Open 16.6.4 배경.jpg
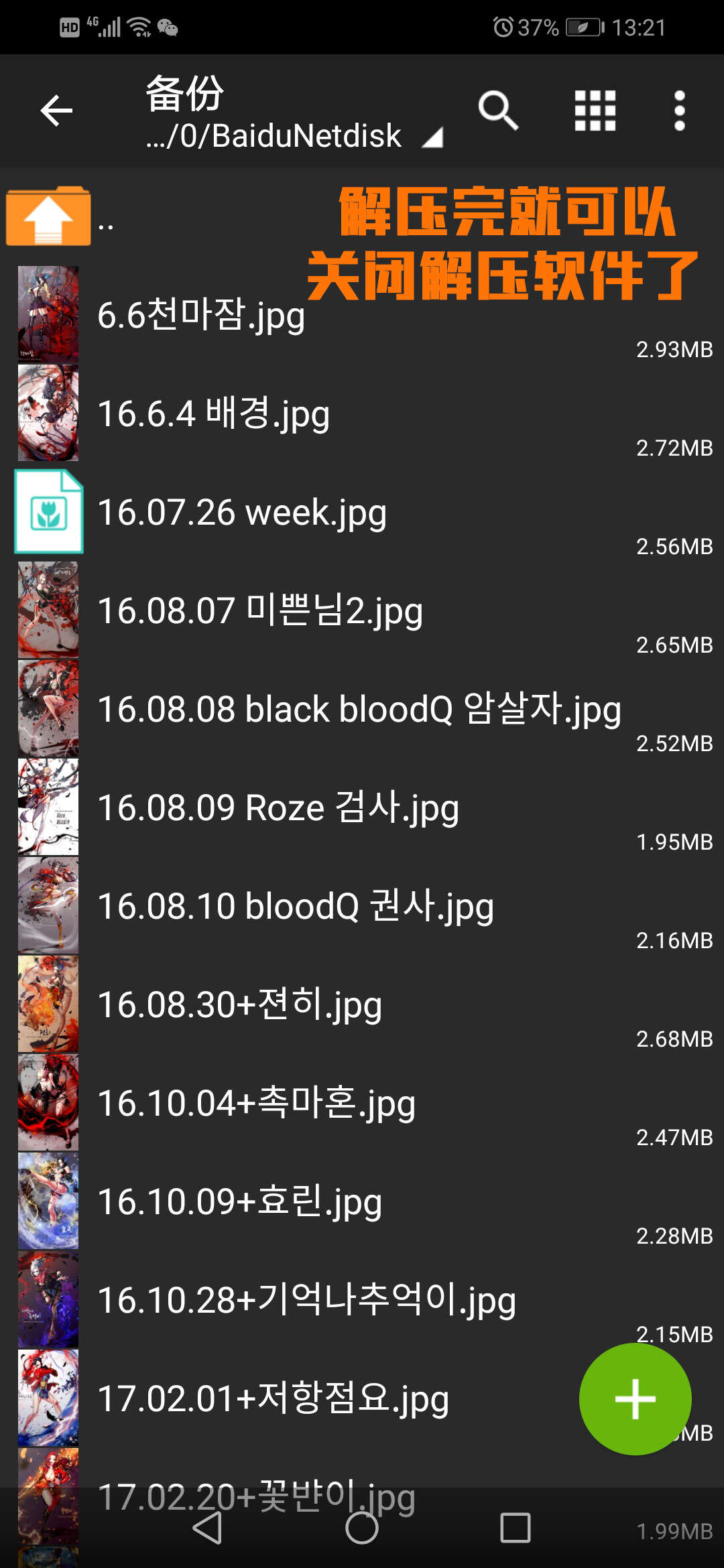This screenshot has width=724, height=1568. coord(213,413)
